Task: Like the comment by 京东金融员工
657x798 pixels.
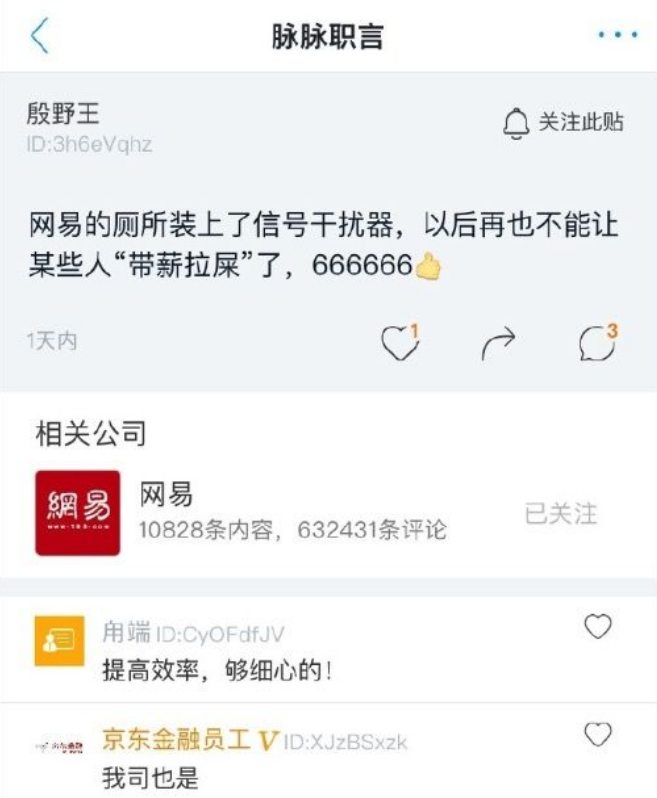Action: point(597,734)
